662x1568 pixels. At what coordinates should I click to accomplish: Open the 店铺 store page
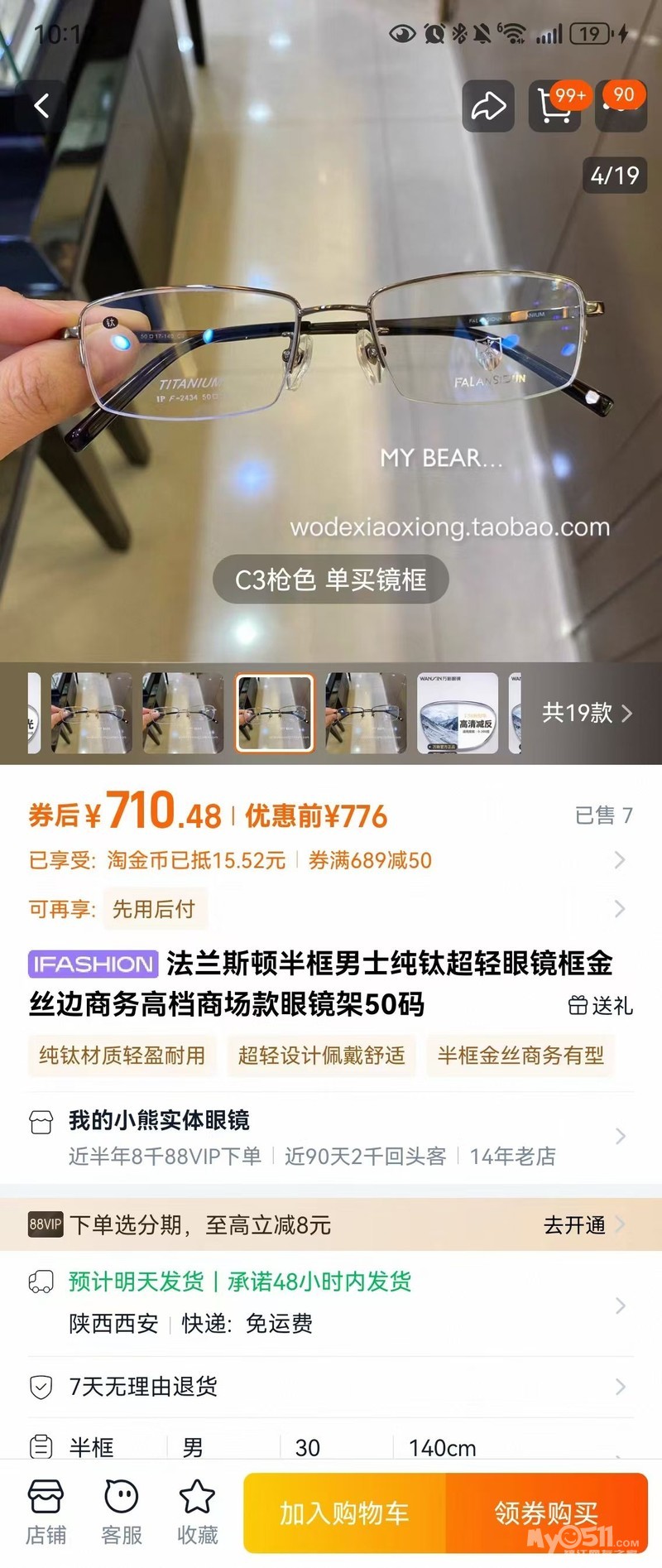coord(46,1512)
